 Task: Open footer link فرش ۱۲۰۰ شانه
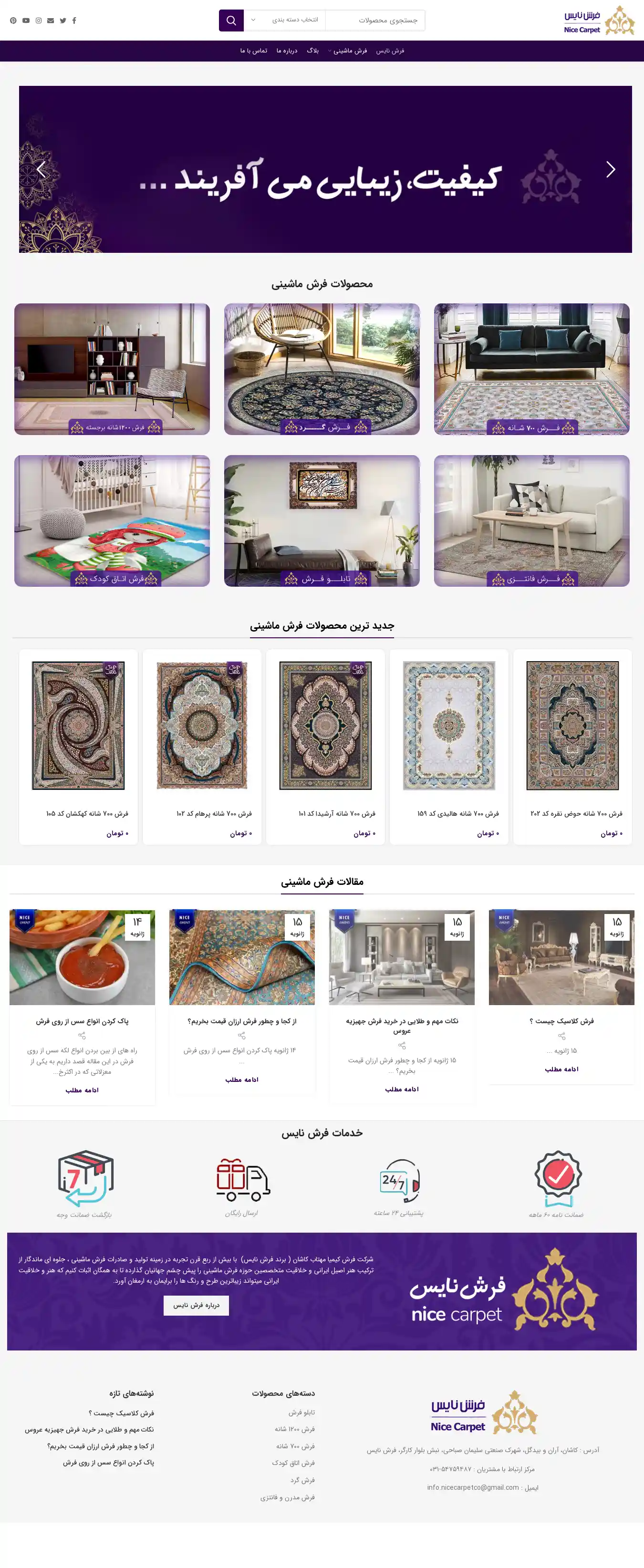pos(295,1429)
